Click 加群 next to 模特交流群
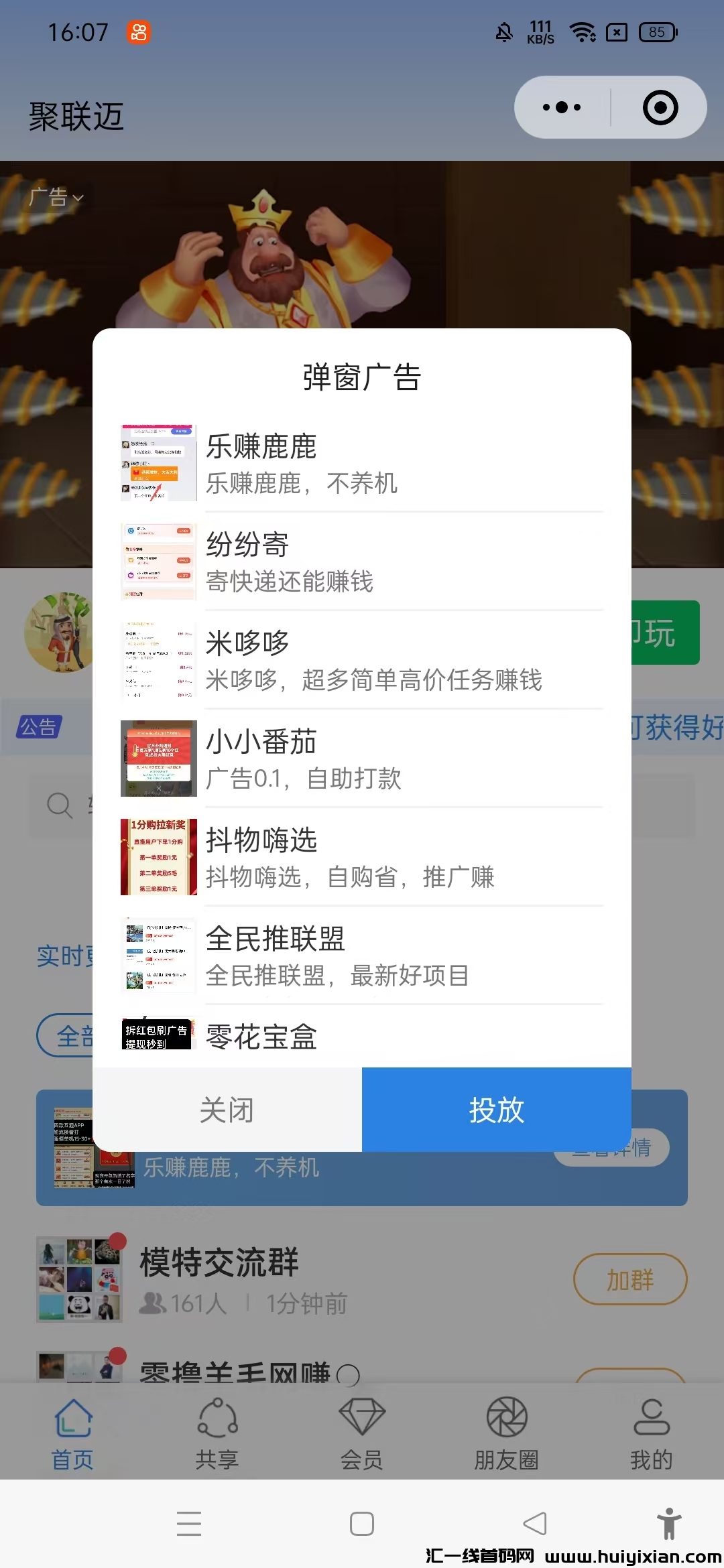The image size is (724, 1568). 630,1279
